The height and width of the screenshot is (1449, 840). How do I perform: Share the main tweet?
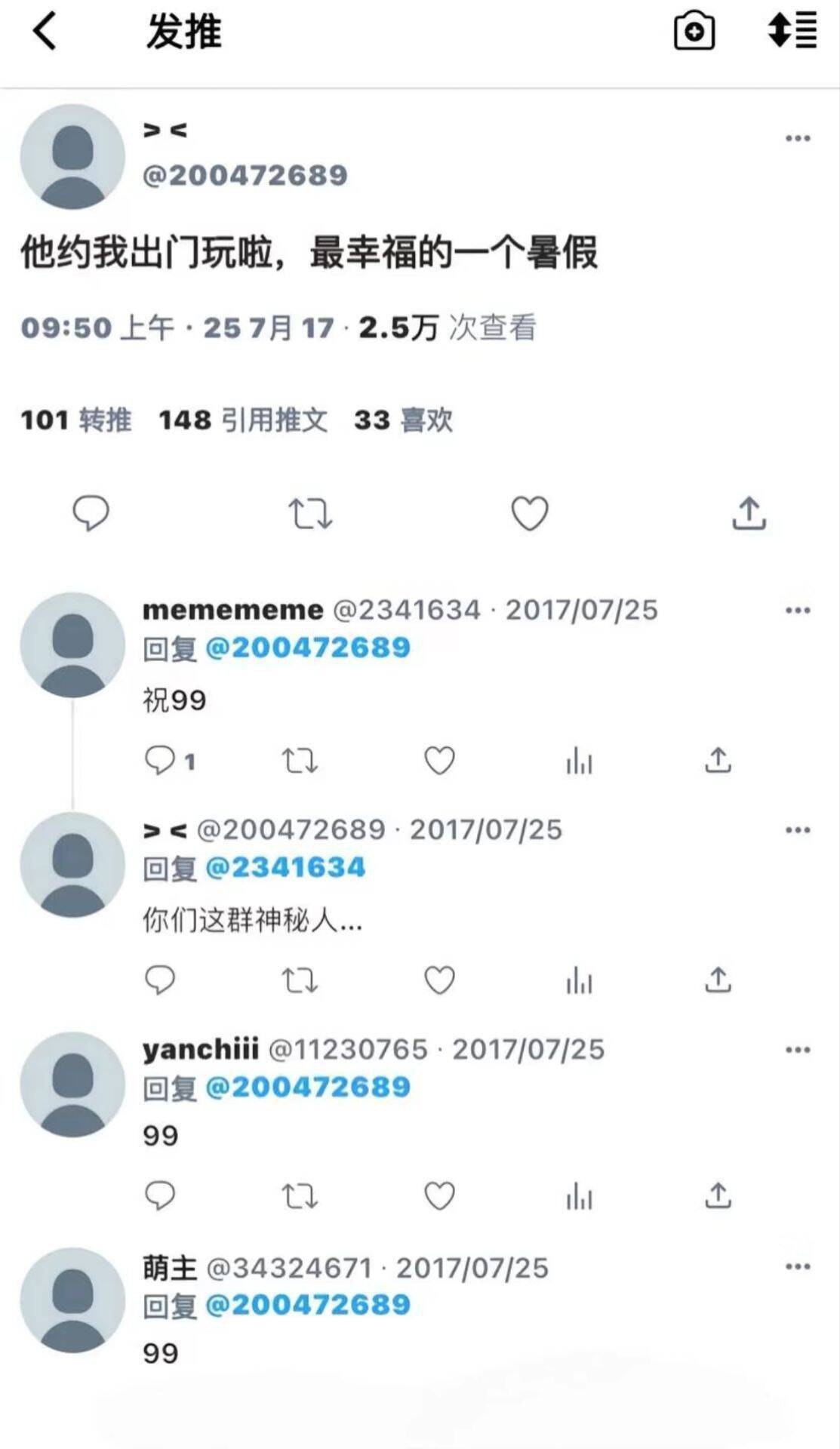tap(749, 513)
